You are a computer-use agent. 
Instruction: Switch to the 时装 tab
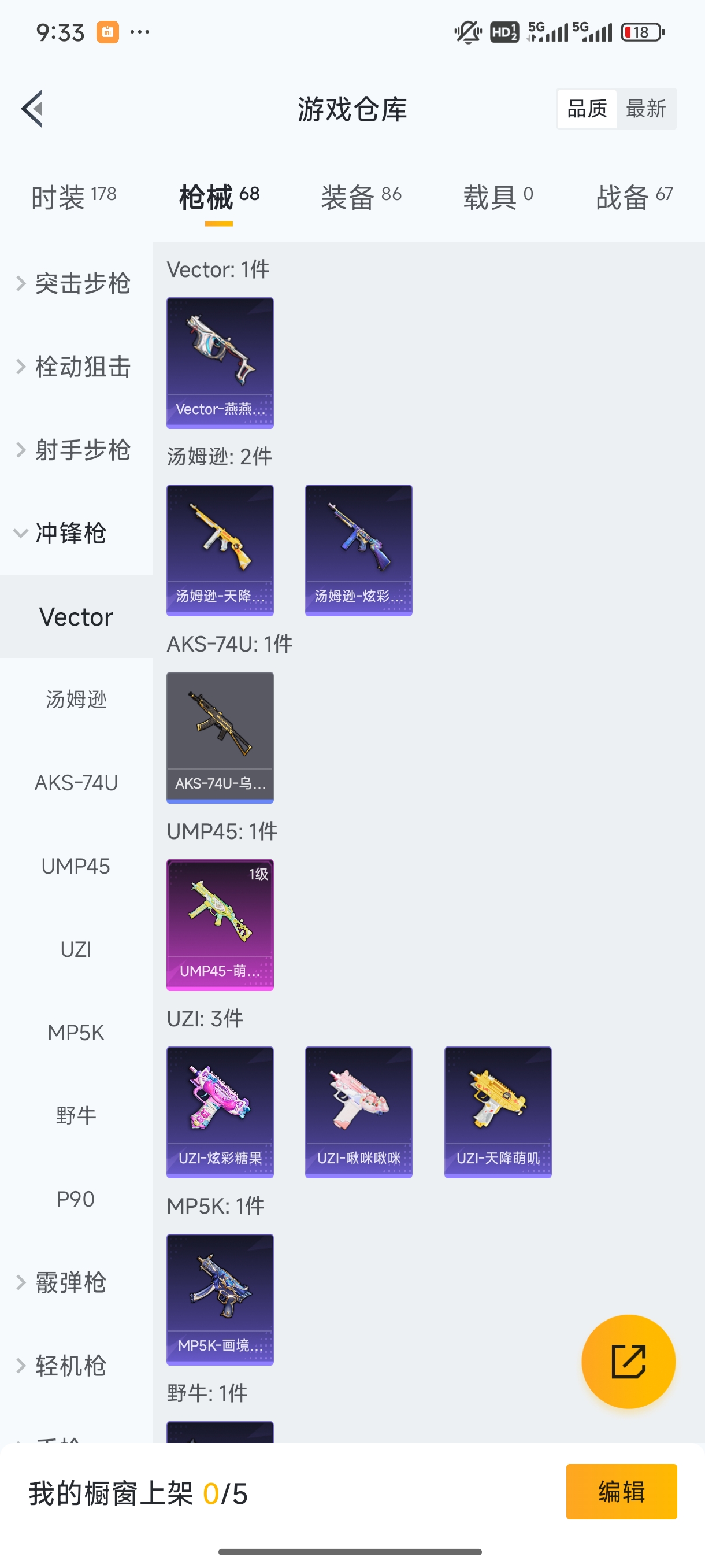[x=73, y=196]
